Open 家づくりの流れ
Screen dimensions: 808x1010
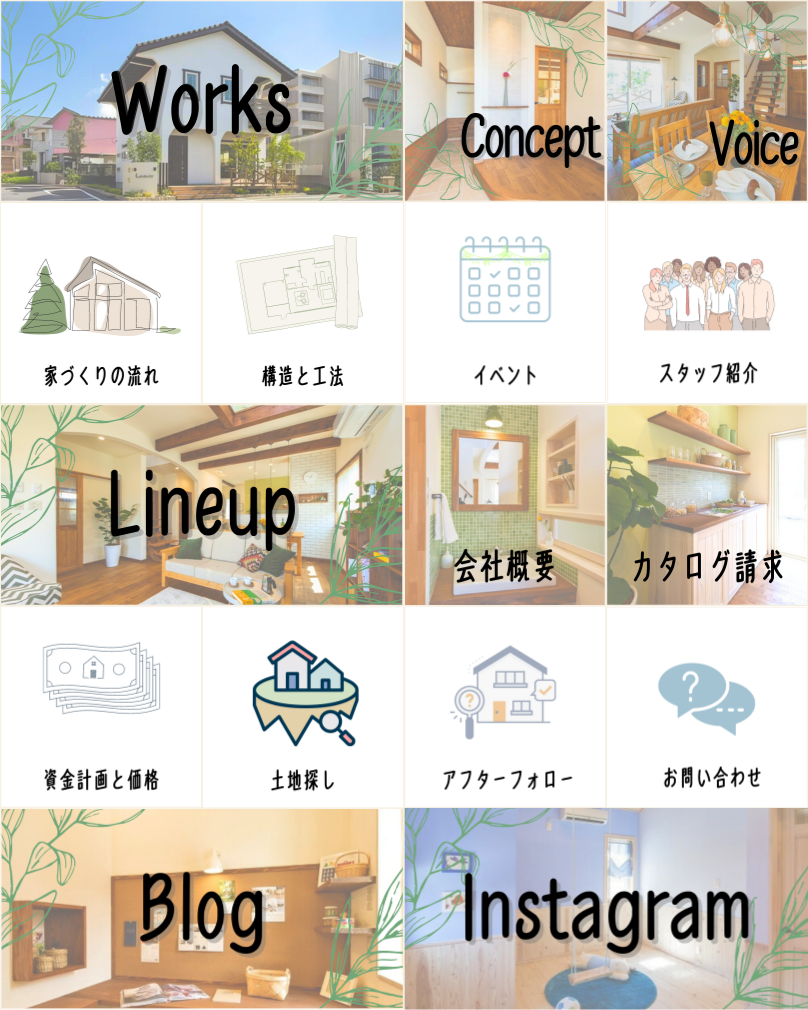click(x=101, y=304)
